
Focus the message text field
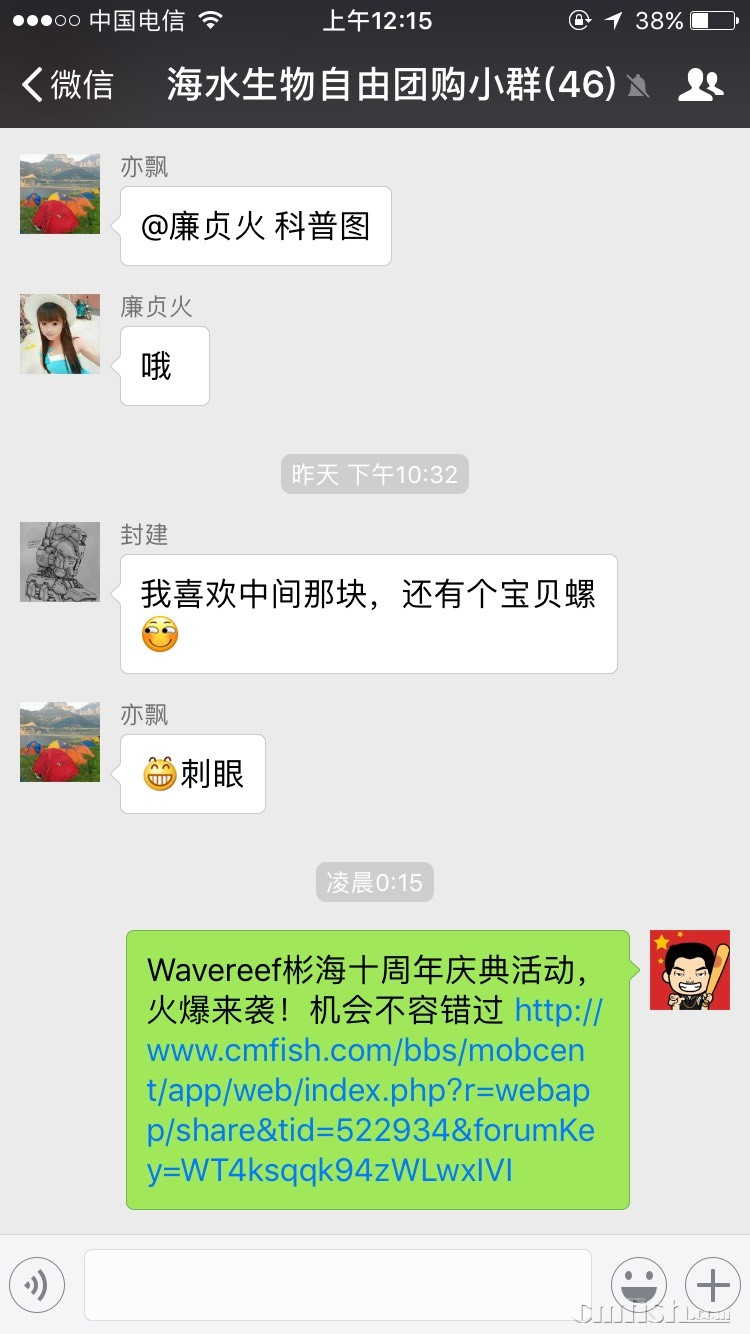(338, 1284)
